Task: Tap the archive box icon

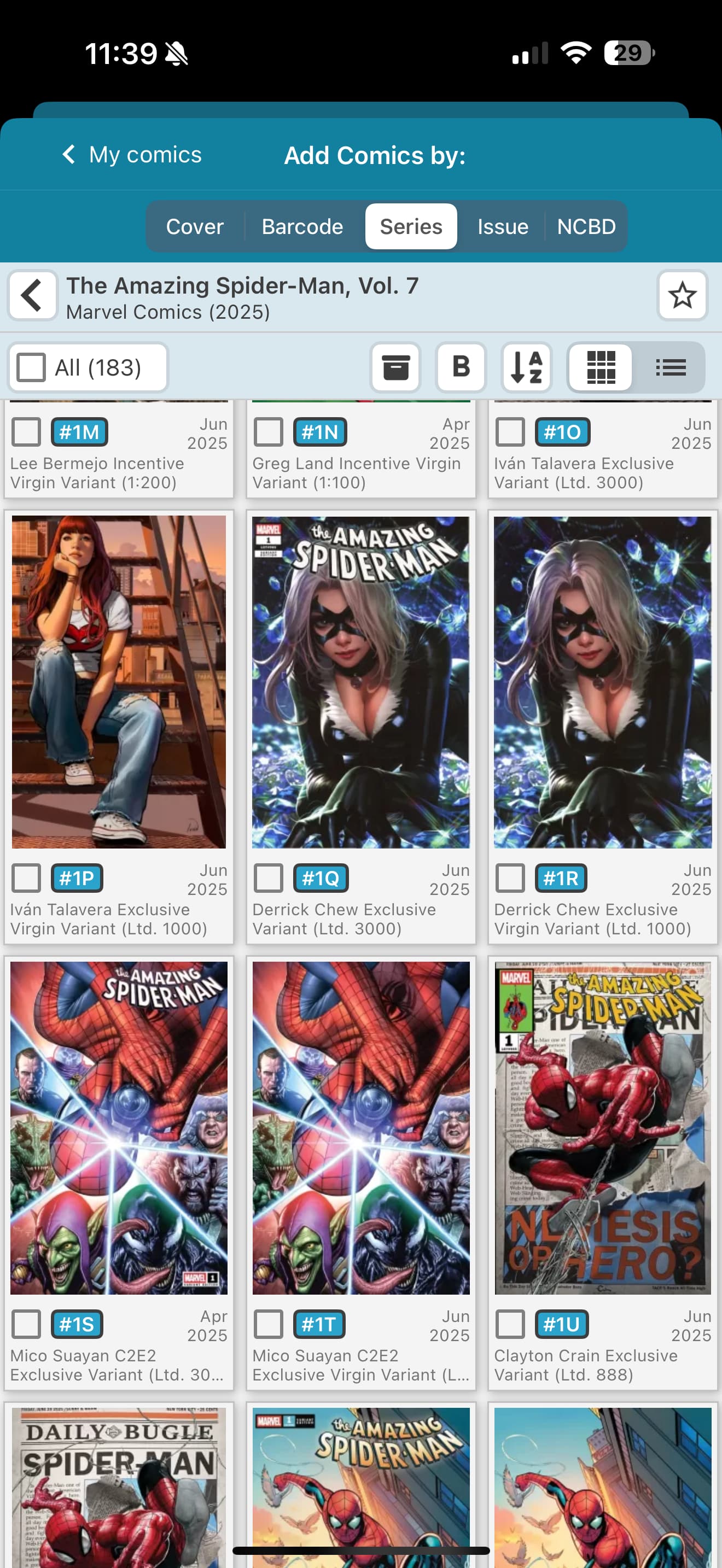Action: pyautogui.click(x=395, y=367)
